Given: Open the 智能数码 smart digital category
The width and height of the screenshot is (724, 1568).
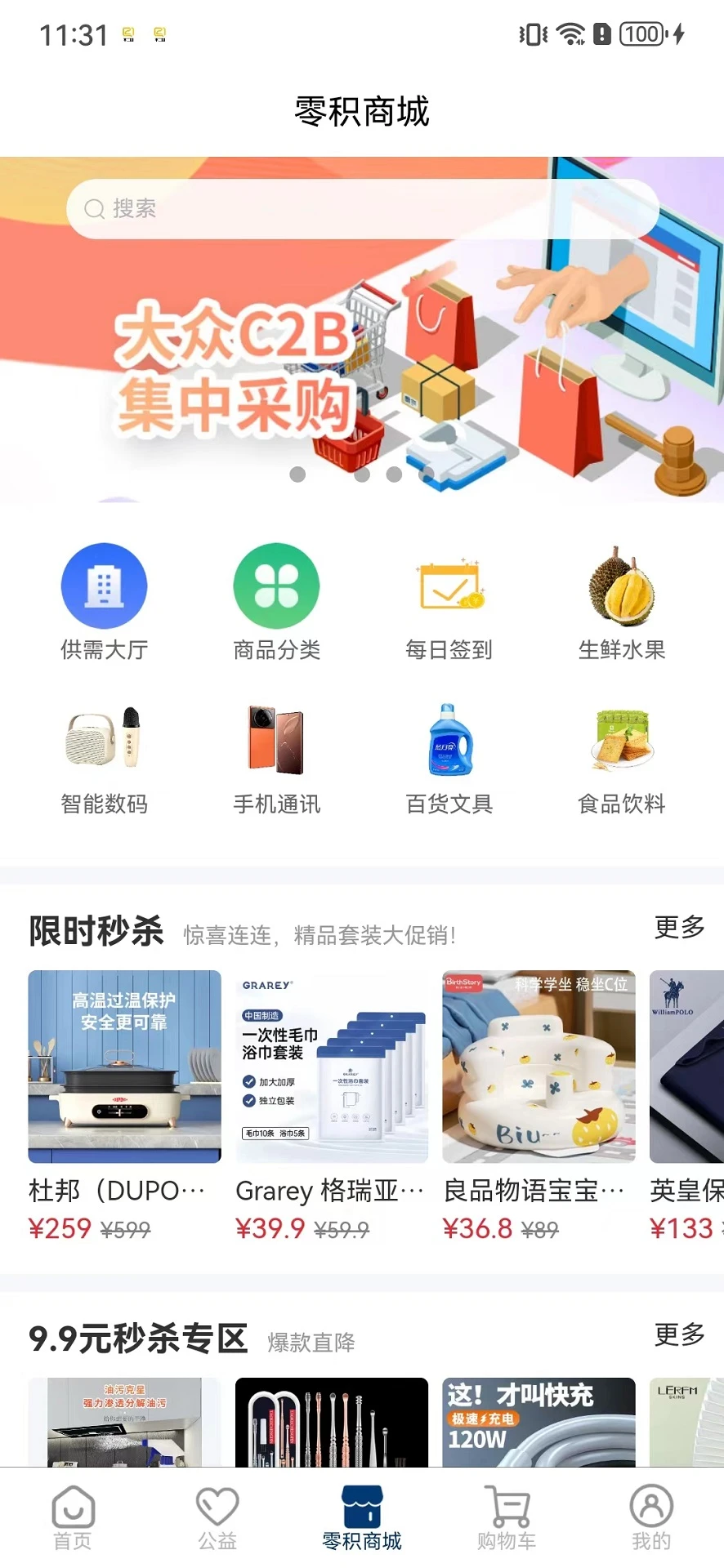Looking at the screenshot, I should pos(104,755).
